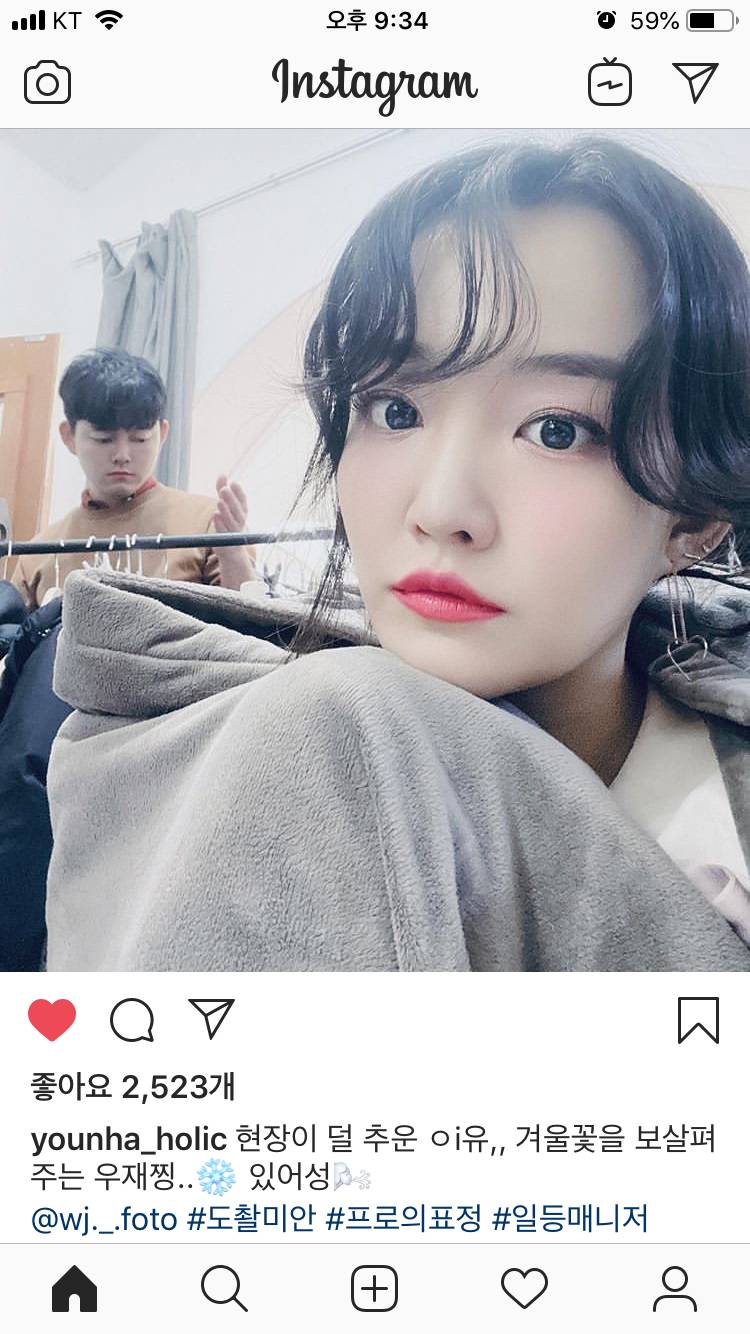Open comments with the speech bubble icon

[132, 1020]
